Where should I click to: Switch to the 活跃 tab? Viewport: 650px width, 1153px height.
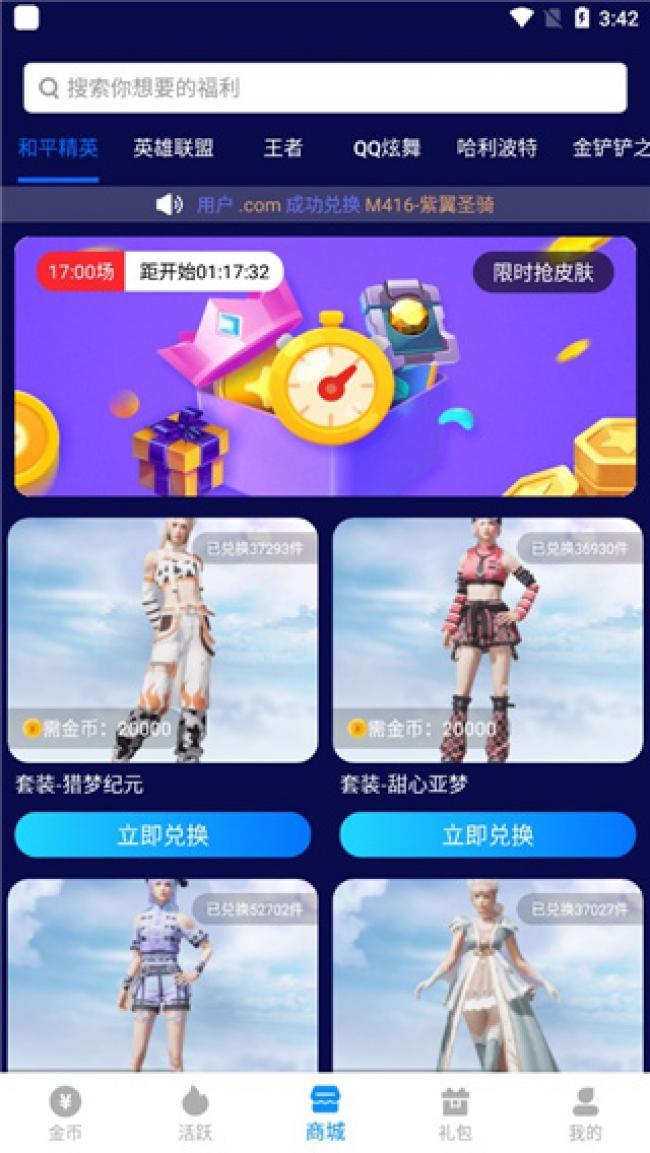(x=195, y=1113)
